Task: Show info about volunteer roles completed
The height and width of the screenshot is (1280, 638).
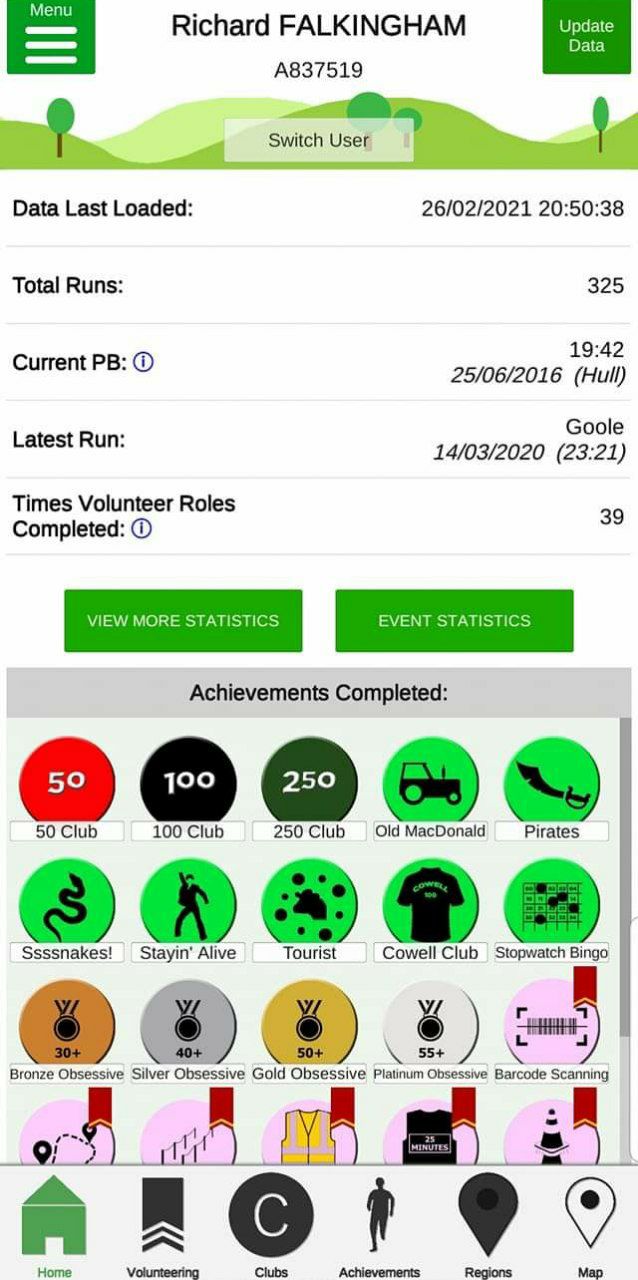Action: [142, 529]
